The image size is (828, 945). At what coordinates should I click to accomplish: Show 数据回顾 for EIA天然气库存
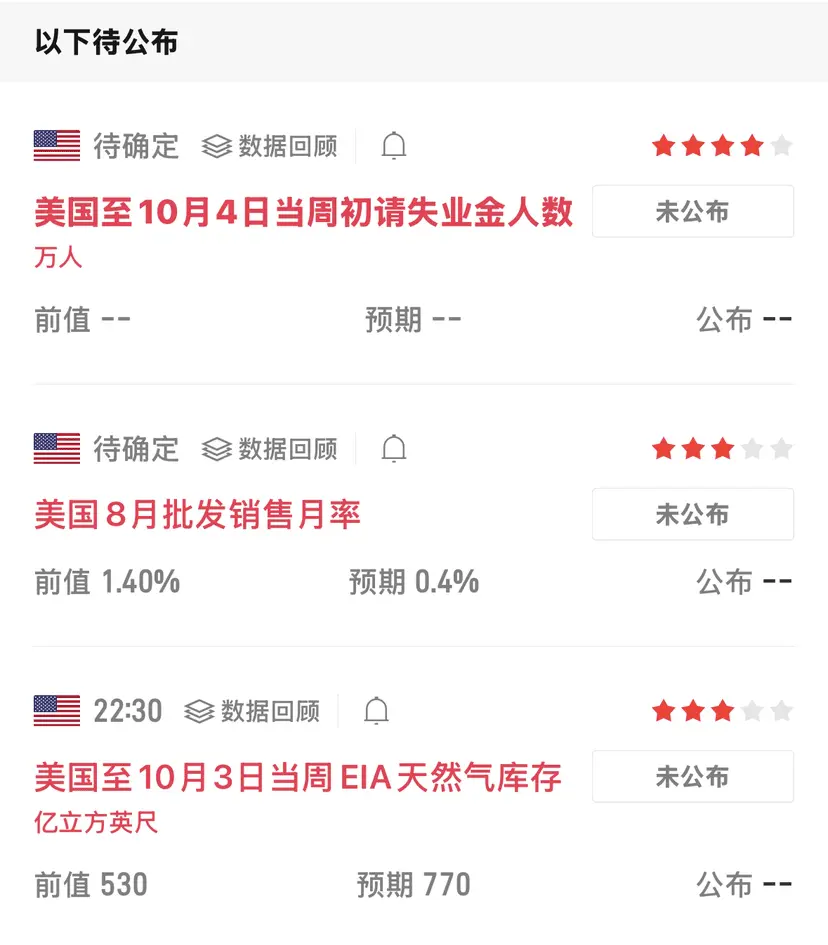pos(253,711)
